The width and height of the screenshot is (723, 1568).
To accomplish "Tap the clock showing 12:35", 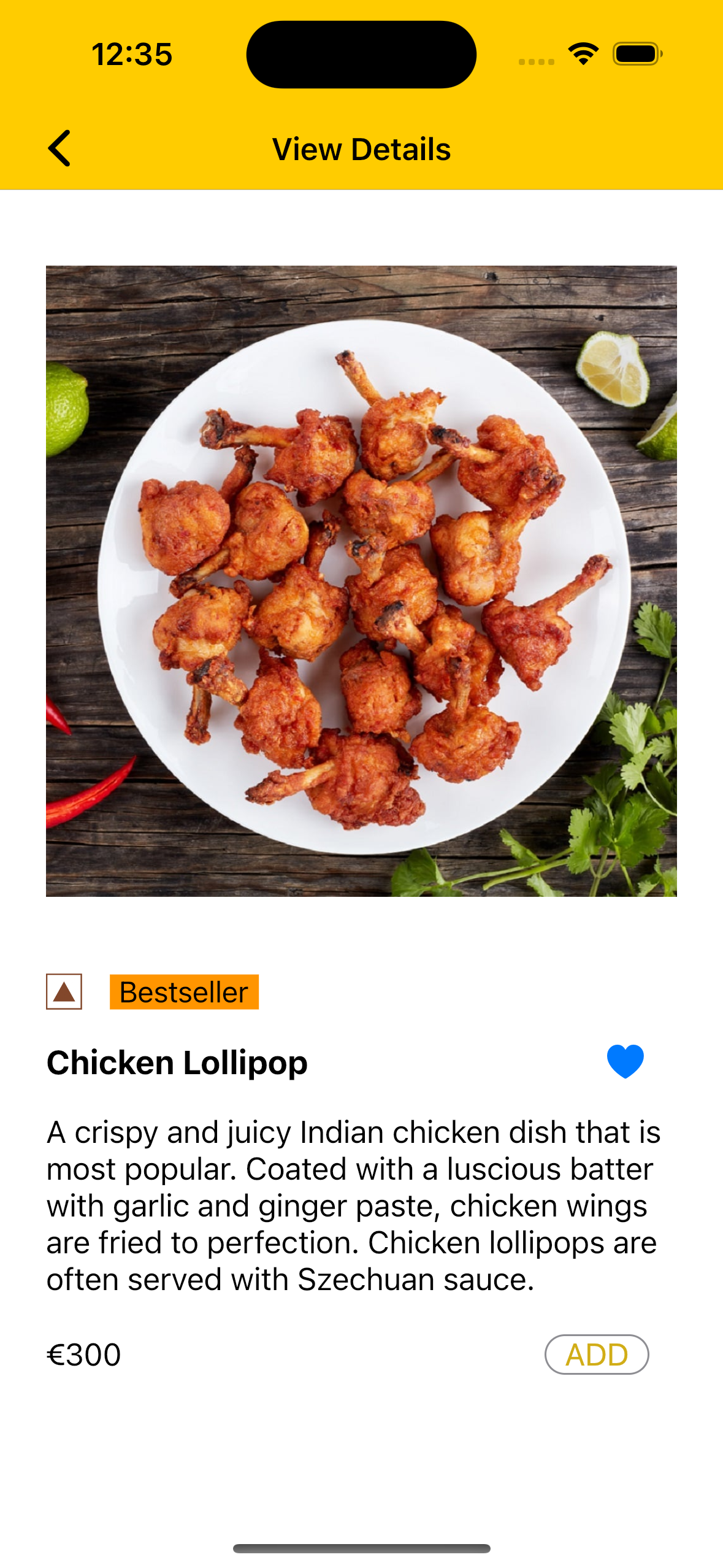I will click(x=131, y=54).
